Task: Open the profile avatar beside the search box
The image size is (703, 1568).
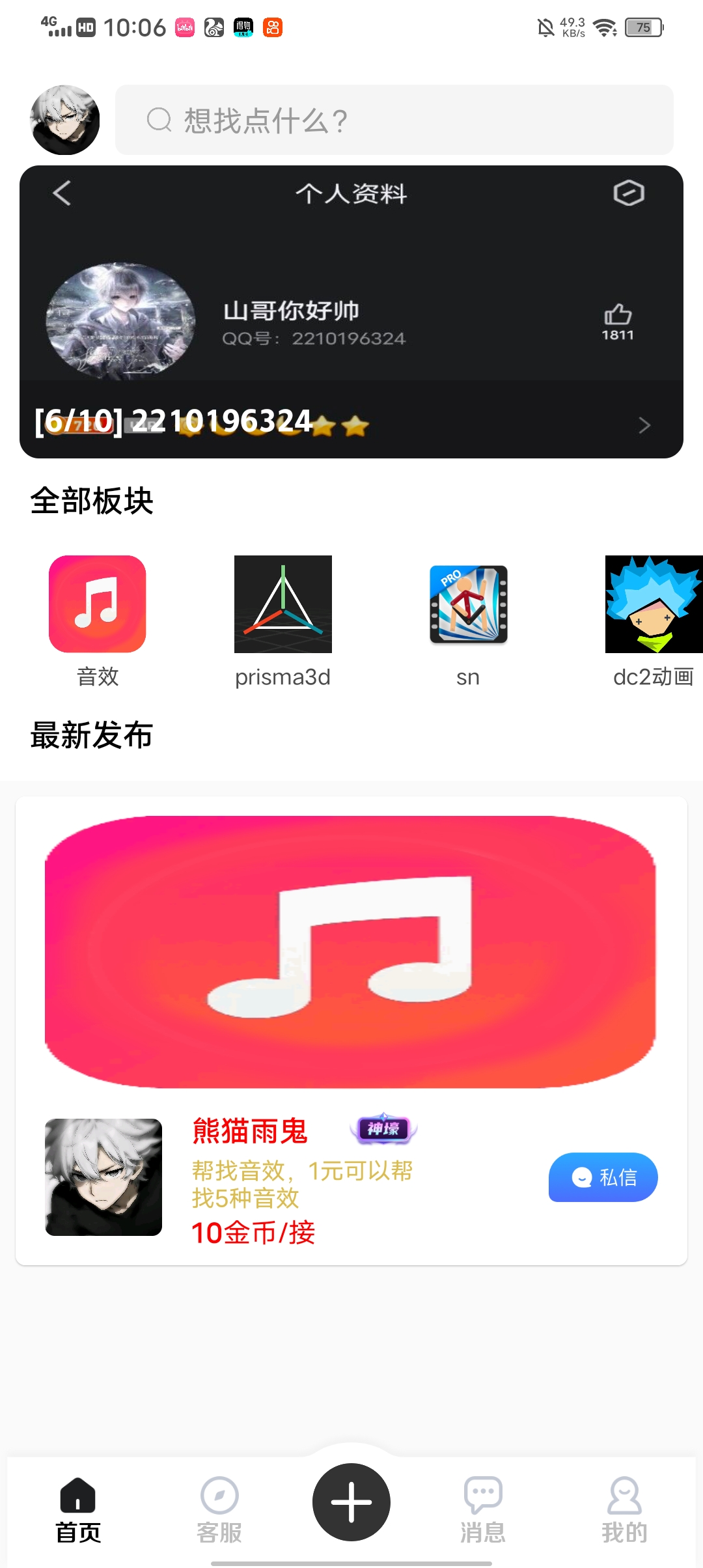Action: click(65, 120)
